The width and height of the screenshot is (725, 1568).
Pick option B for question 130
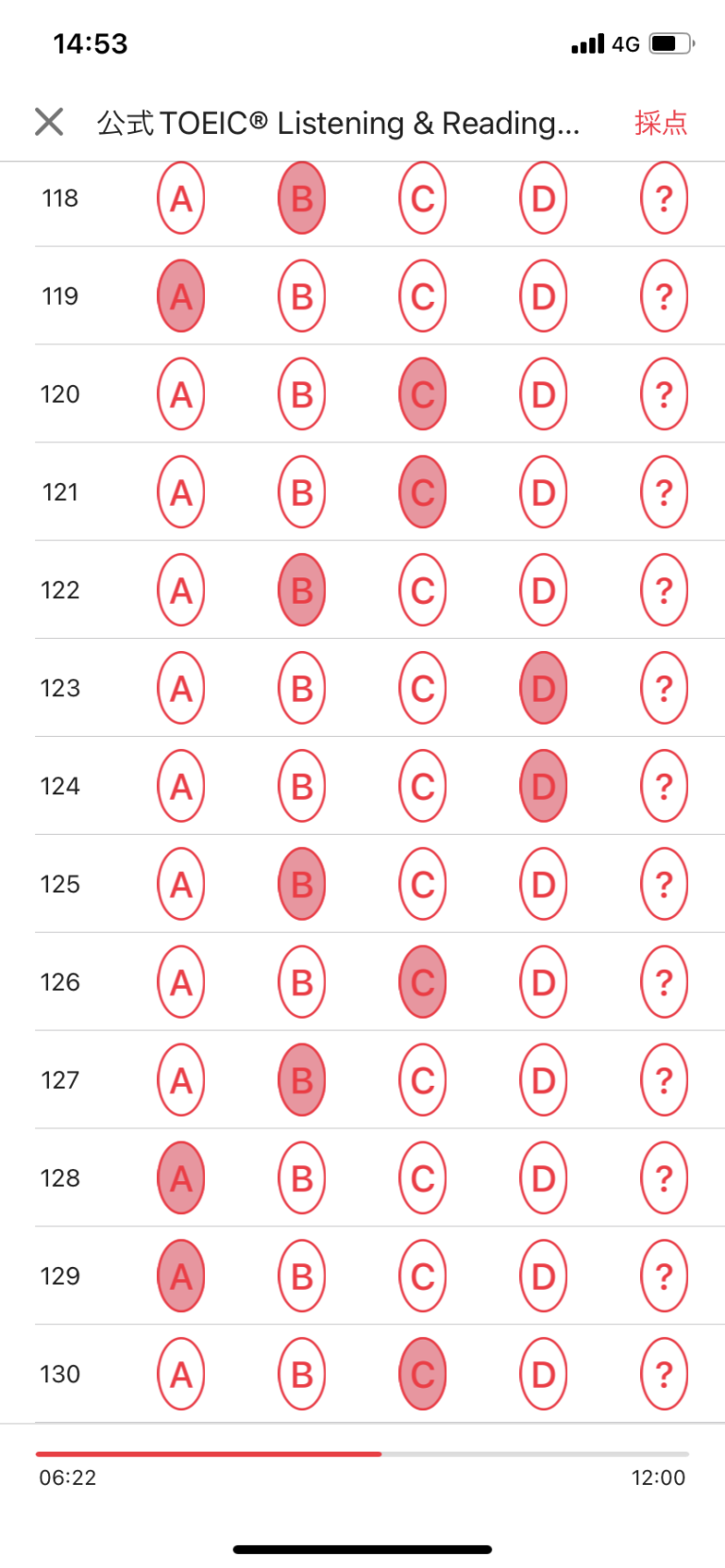(302, 1376)
